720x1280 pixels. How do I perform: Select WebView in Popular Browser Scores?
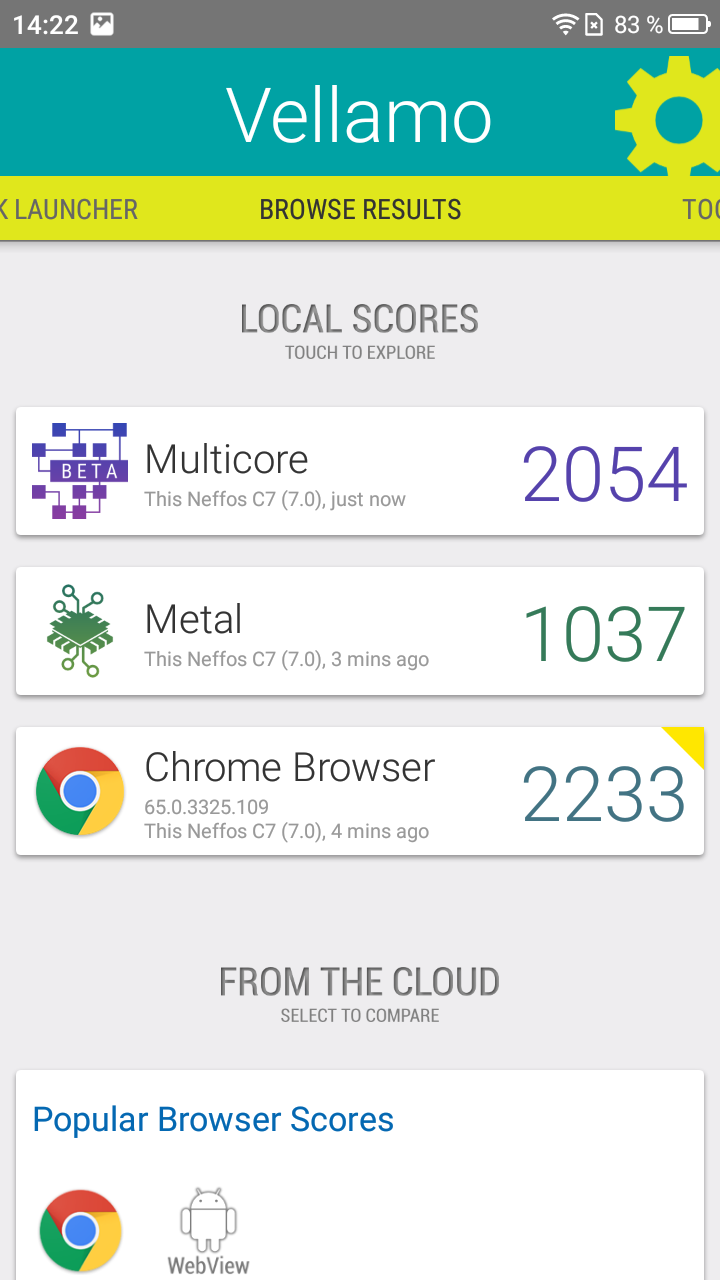(208, 1232)
